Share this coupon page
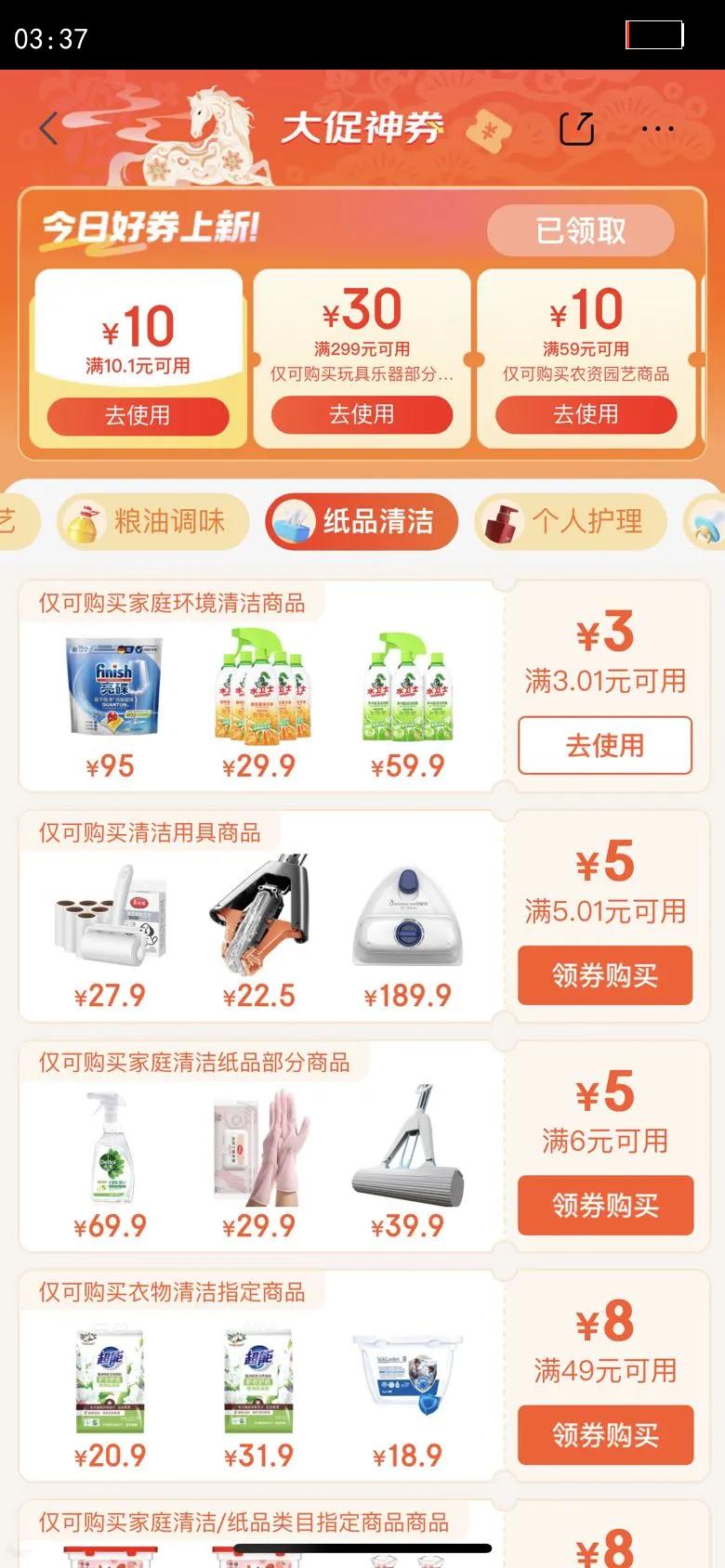Screen dimensions: 725x1568 pyautogui.click(x=576, y=128)
